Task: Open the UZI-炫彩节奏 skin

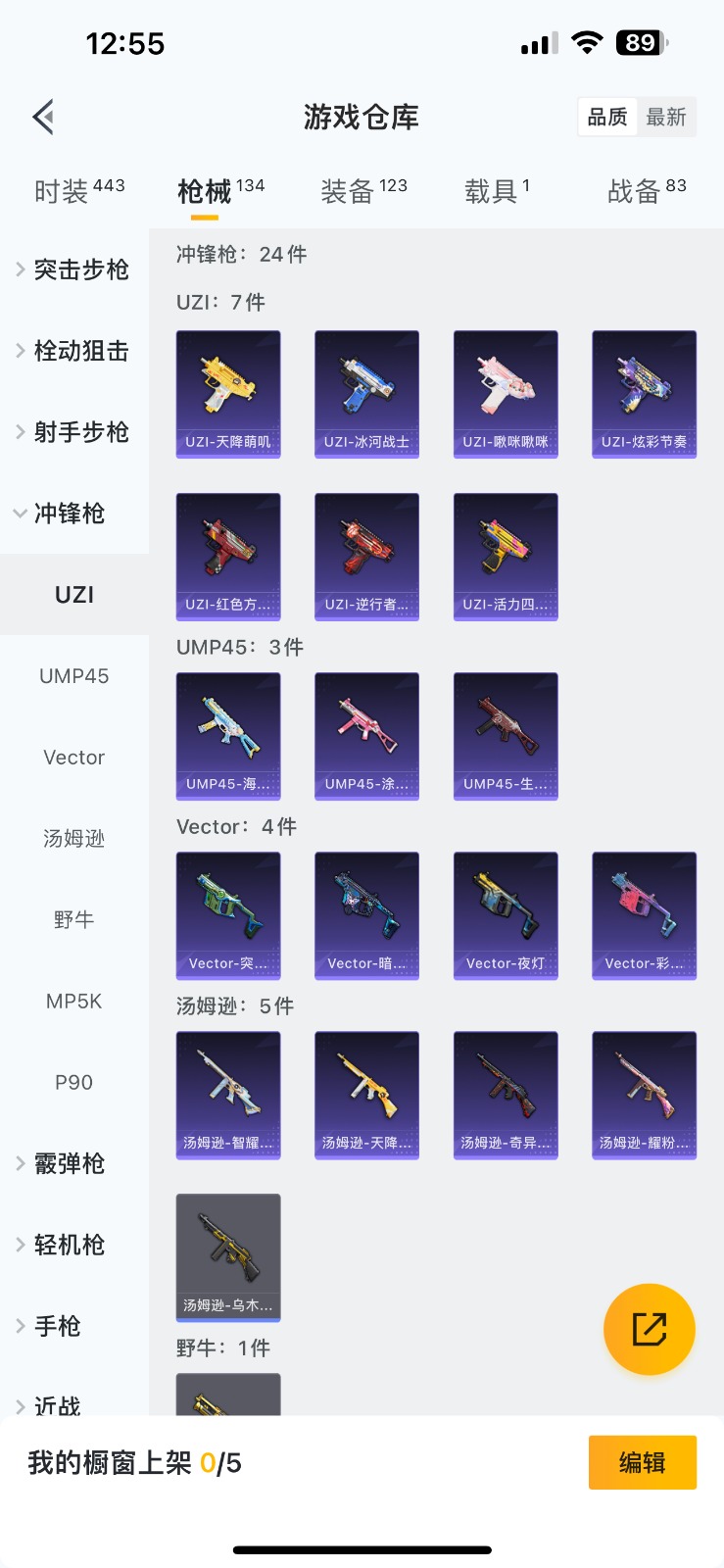Action: click(645, 394)
